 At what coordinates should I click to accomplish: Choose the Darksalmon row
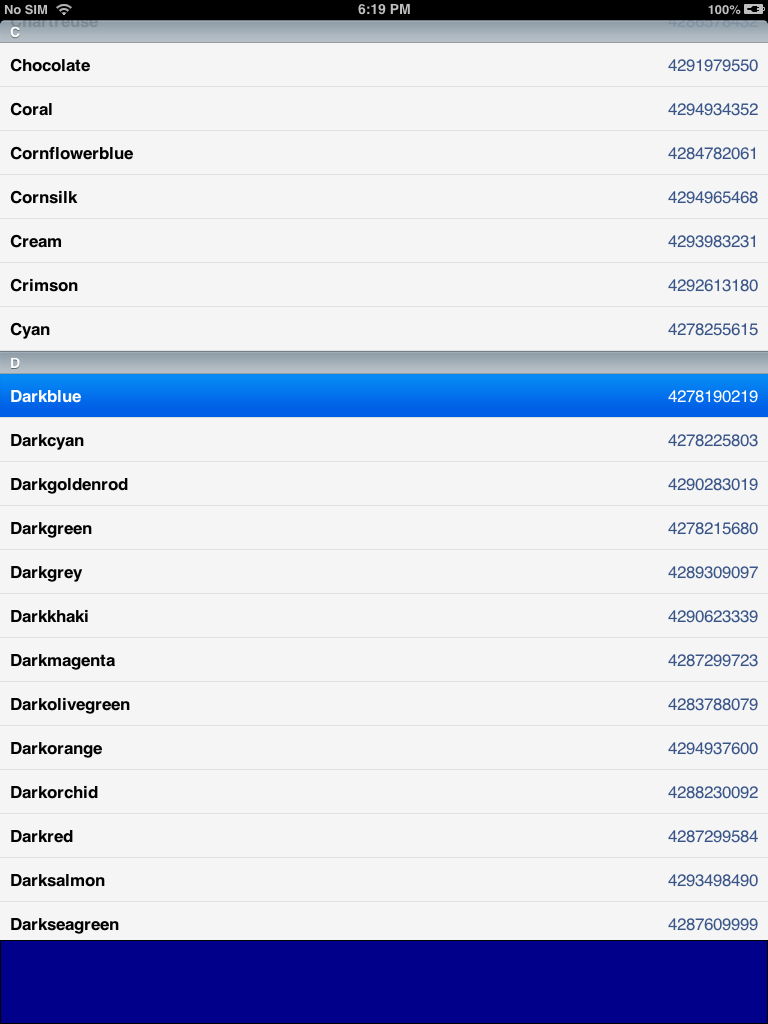[384, 880]
